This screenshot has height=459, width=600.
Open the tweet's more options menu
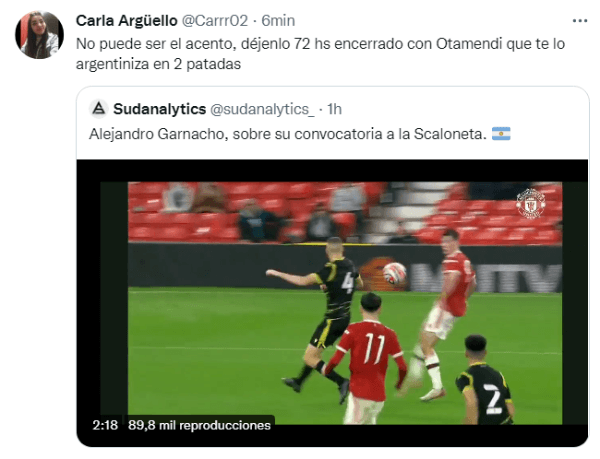tap(579, 20)
